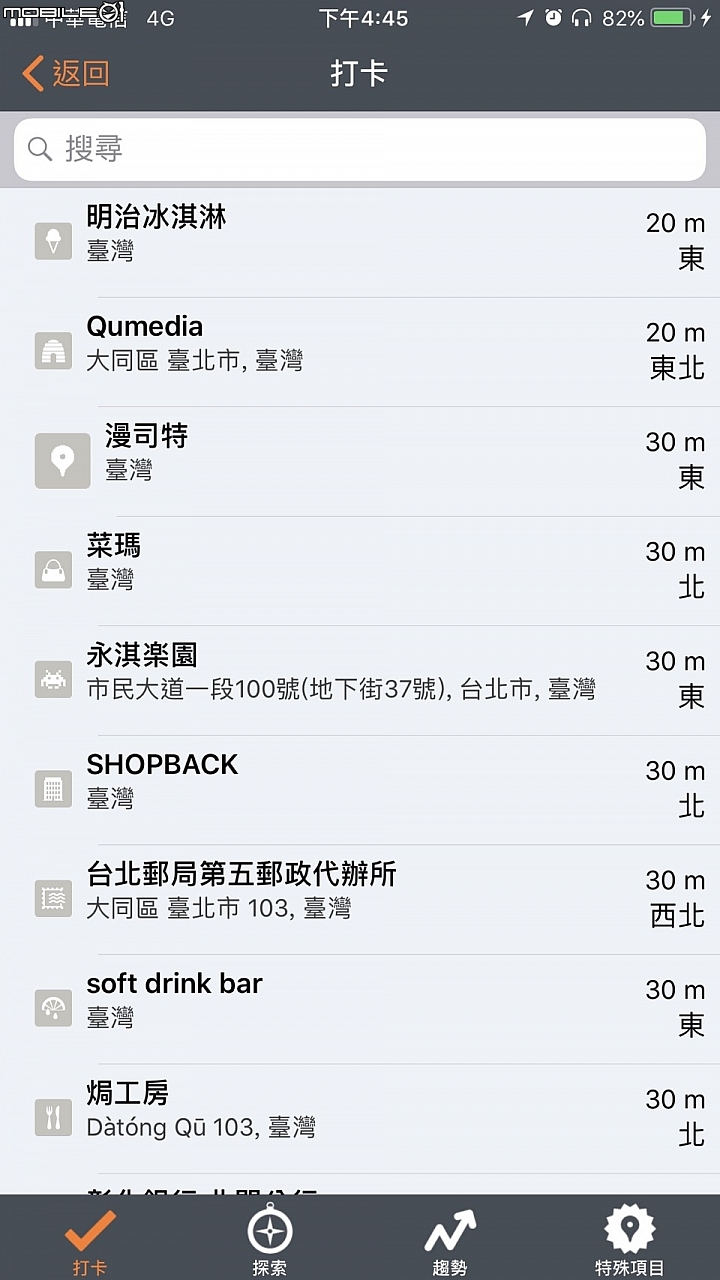Tap the utensils icon for 焗工房

point(53,1117)
